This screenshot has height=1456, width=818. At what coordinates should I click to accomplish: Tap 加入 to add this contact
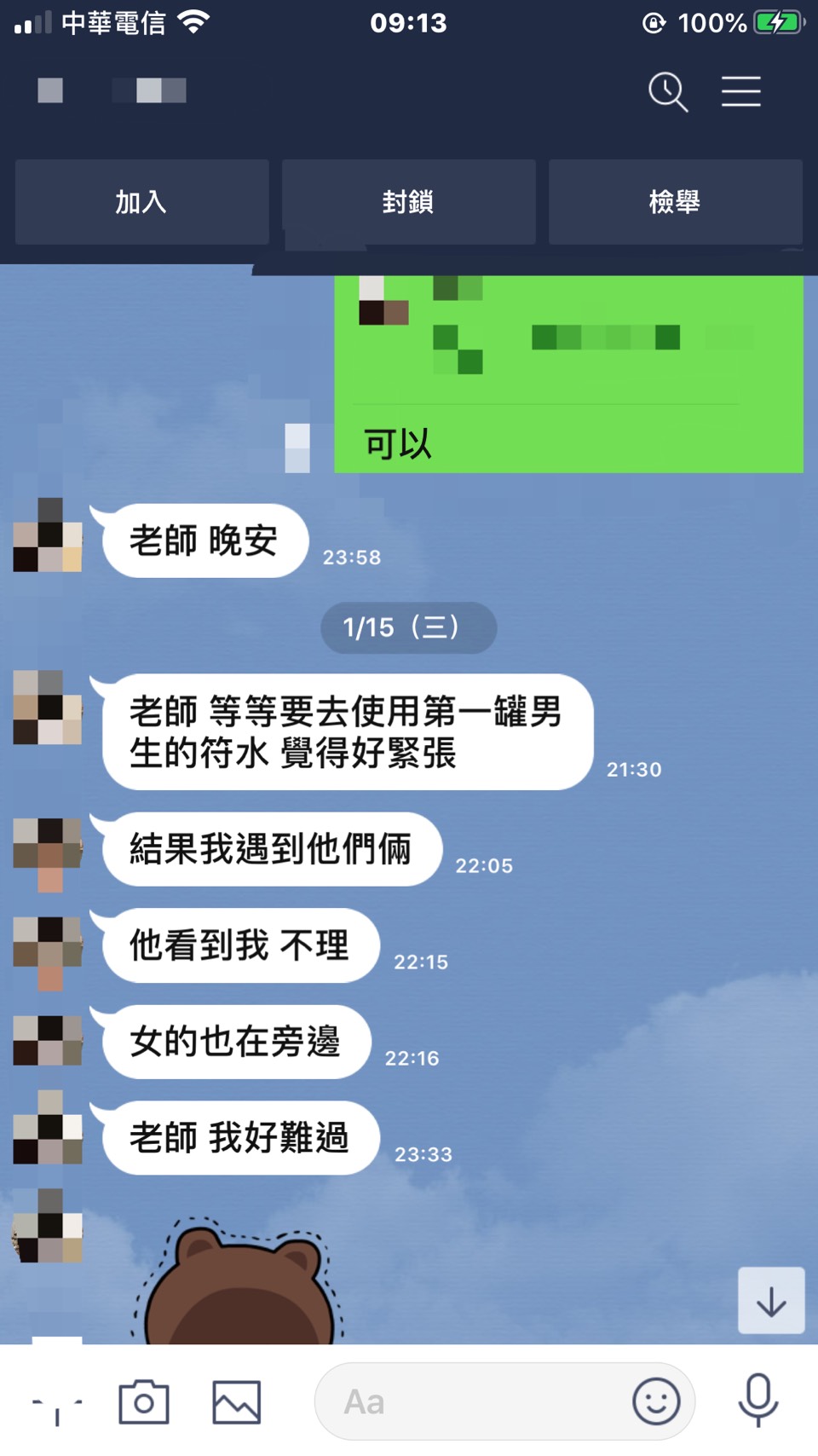141,202
